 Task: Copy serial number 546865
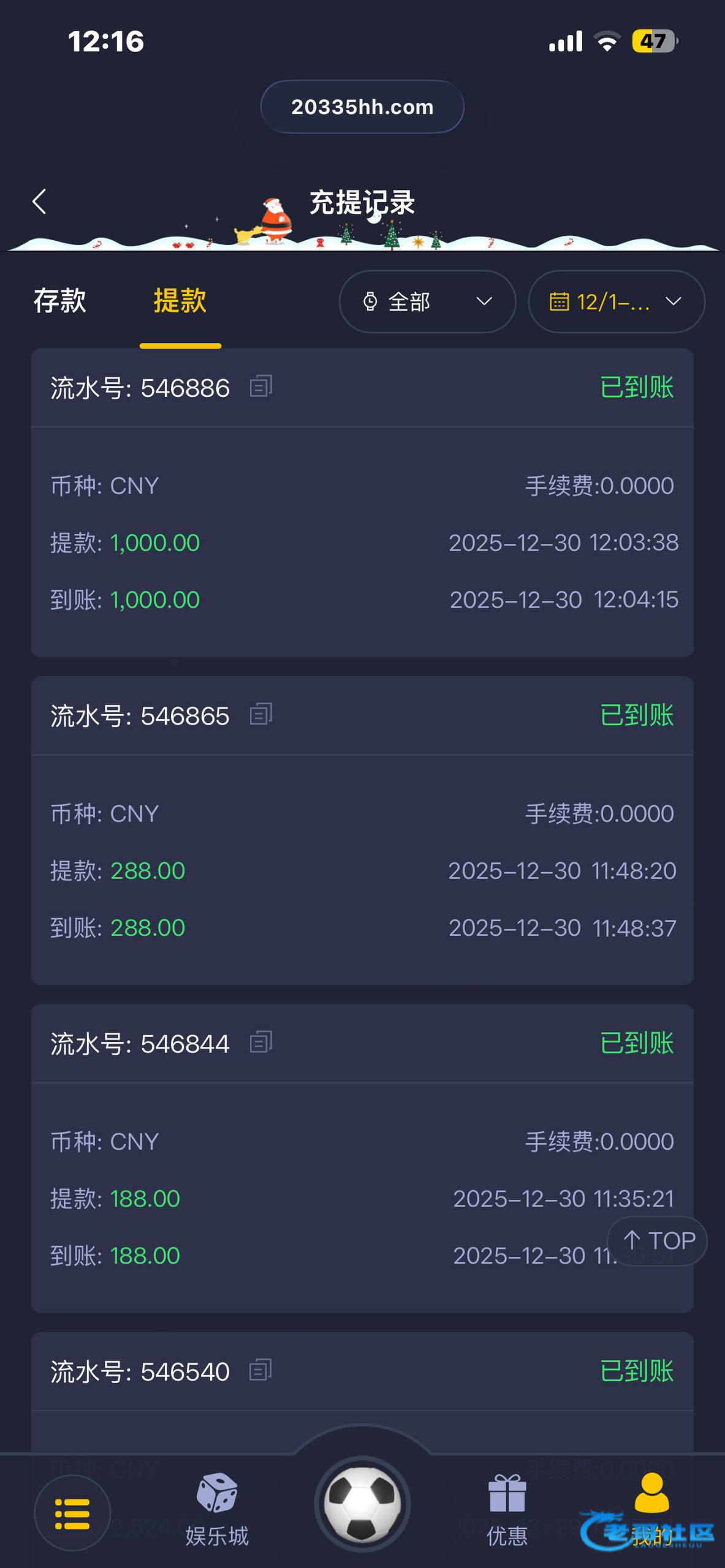(x=260, y=715)
